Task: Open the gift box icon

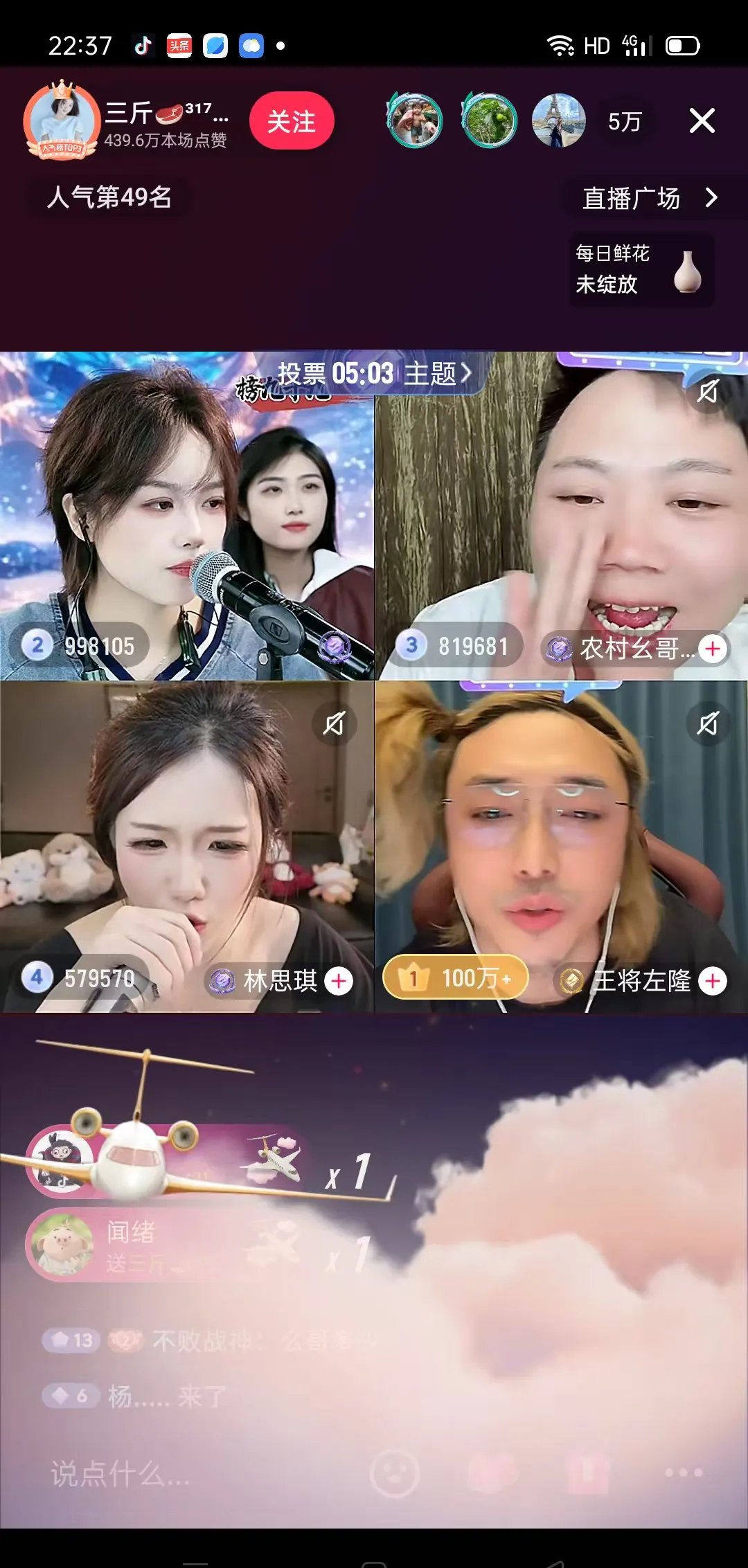Action: point(588,1473)
